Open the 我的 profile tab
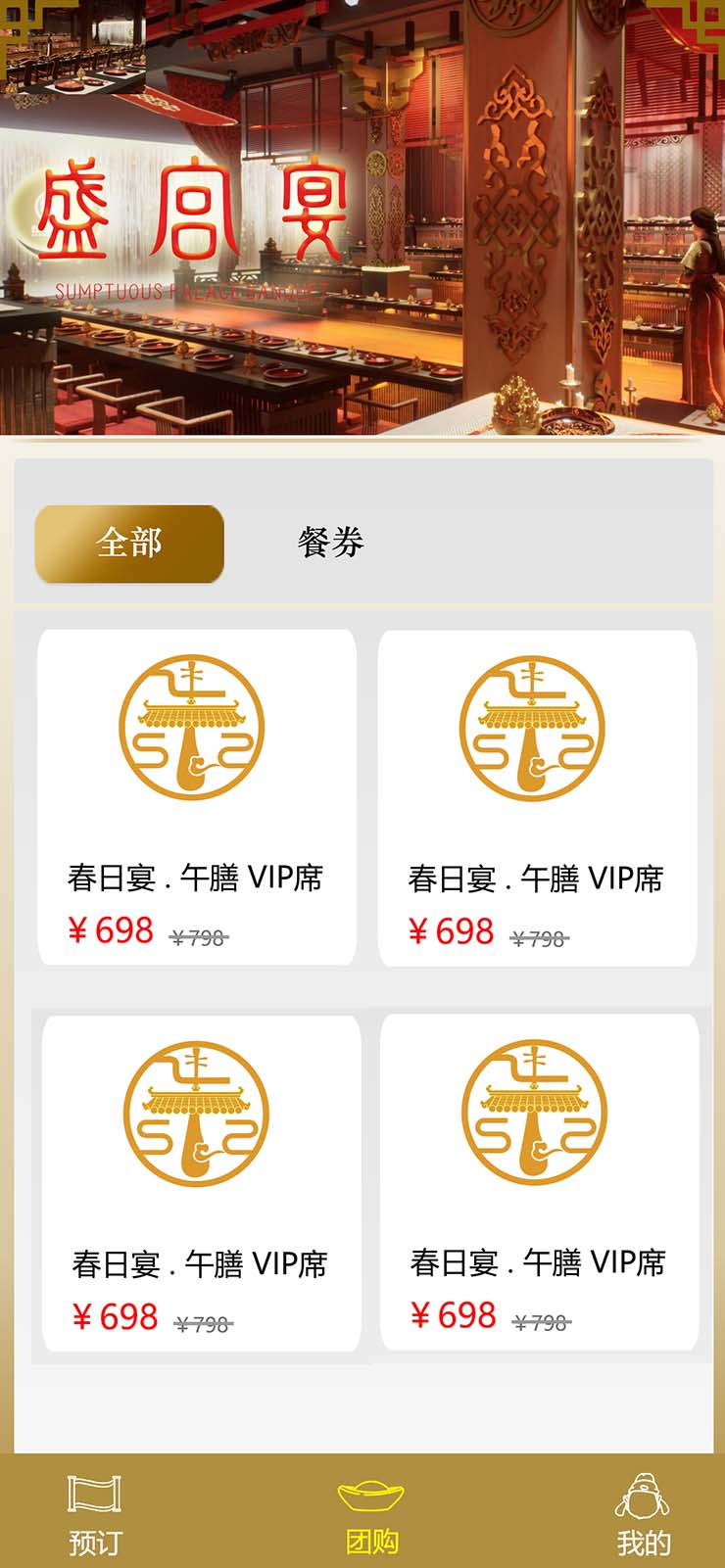 [x=643, y=1514]
